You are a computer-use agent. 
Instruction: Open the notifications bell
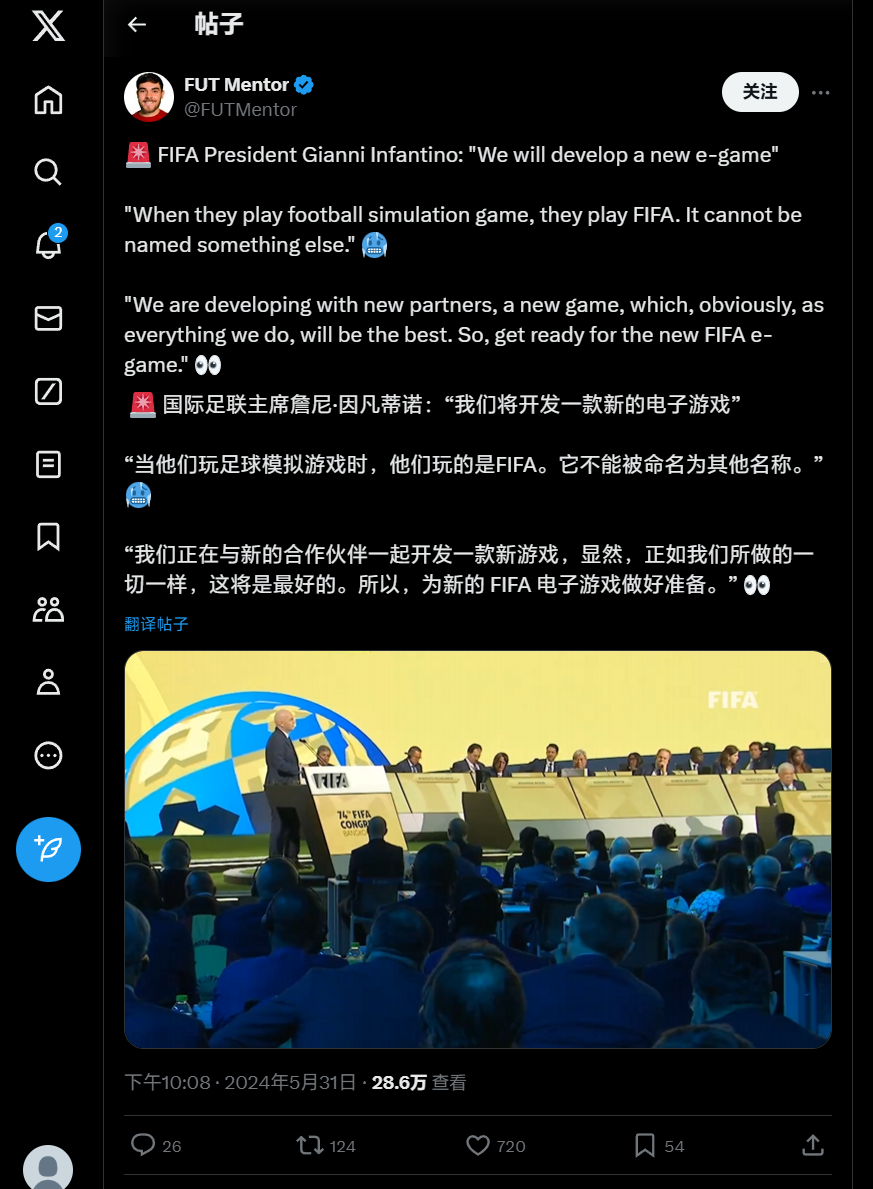pos(48,245)
